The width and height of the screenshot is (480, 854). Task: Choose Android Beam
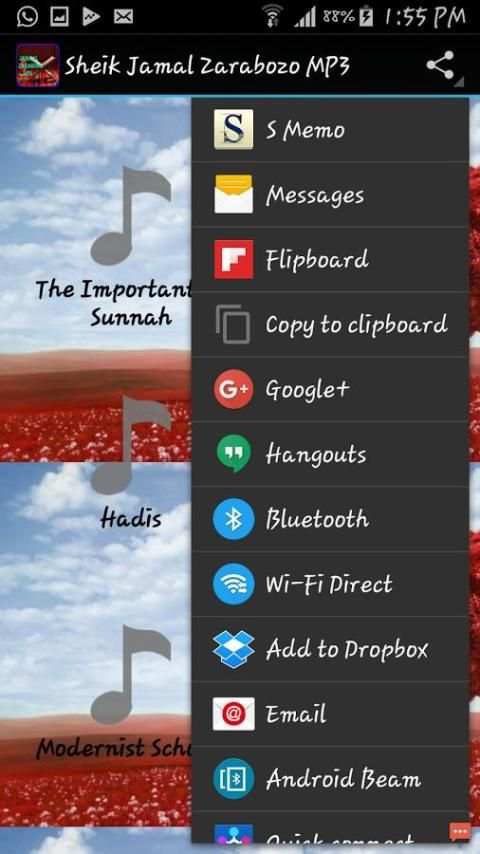(330, 778)
